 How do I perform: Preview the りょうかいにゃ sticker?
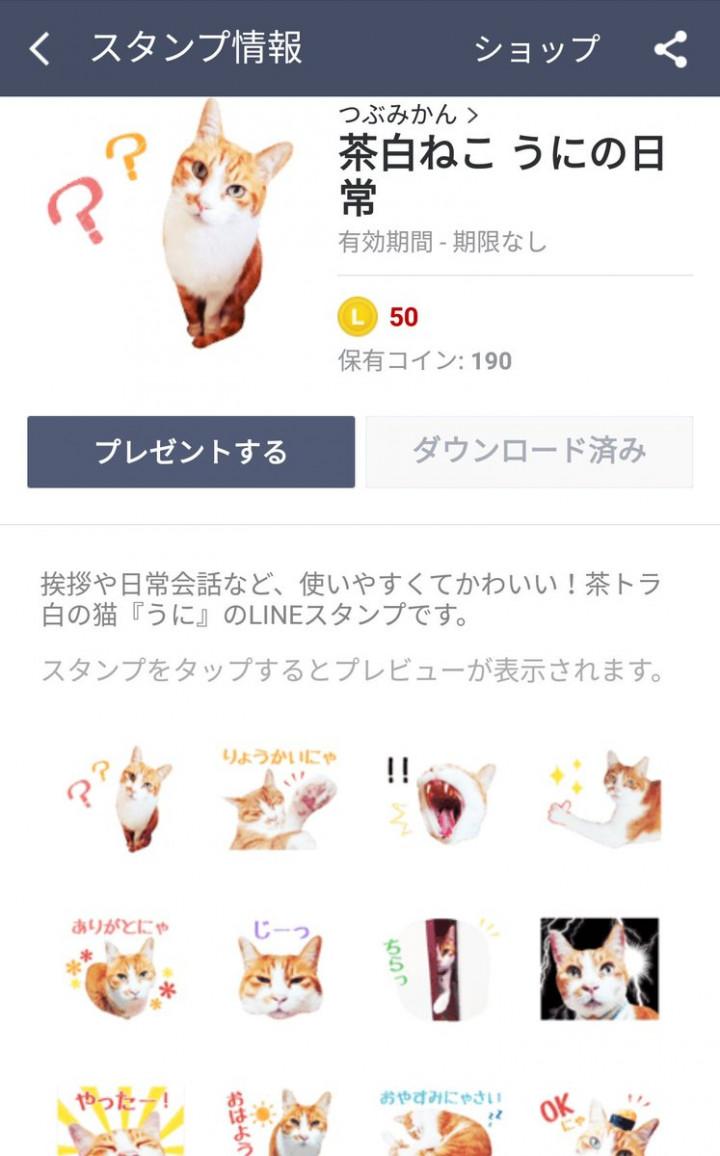279,798
